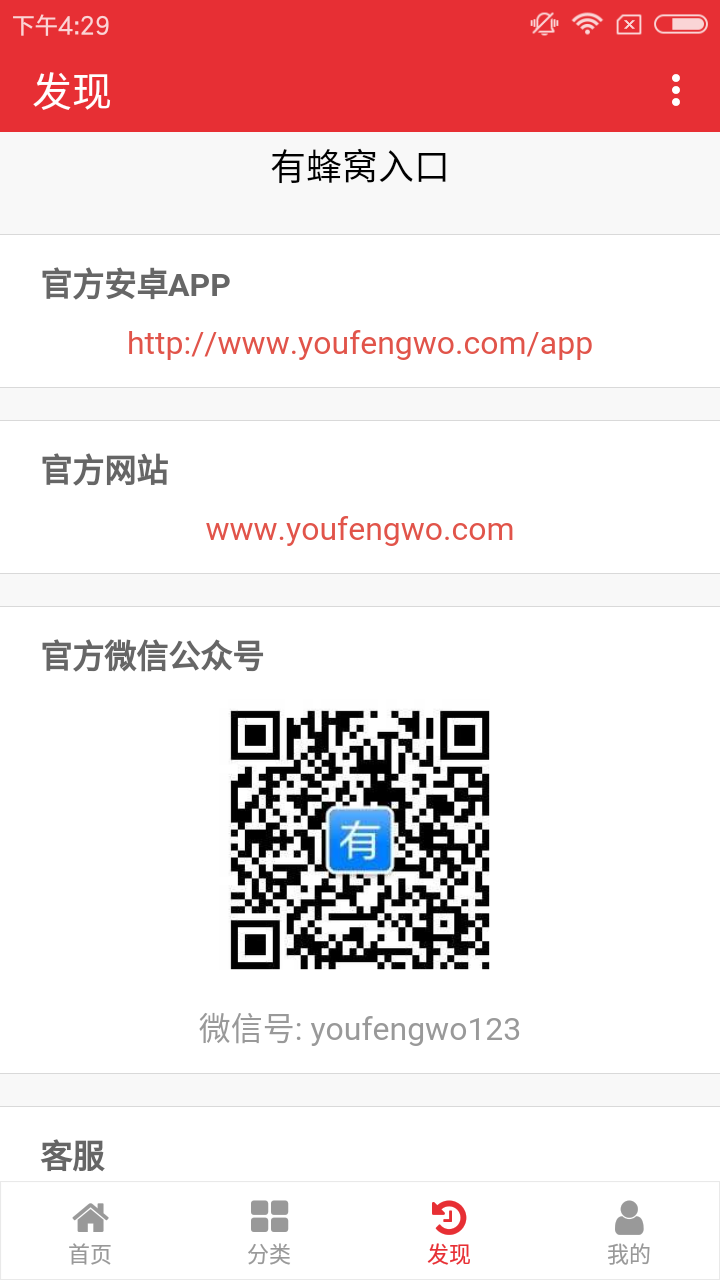Tap the battery indicator in status bar
The height and width of the screenshot is (1280, 720).
[x=680, y=24]
